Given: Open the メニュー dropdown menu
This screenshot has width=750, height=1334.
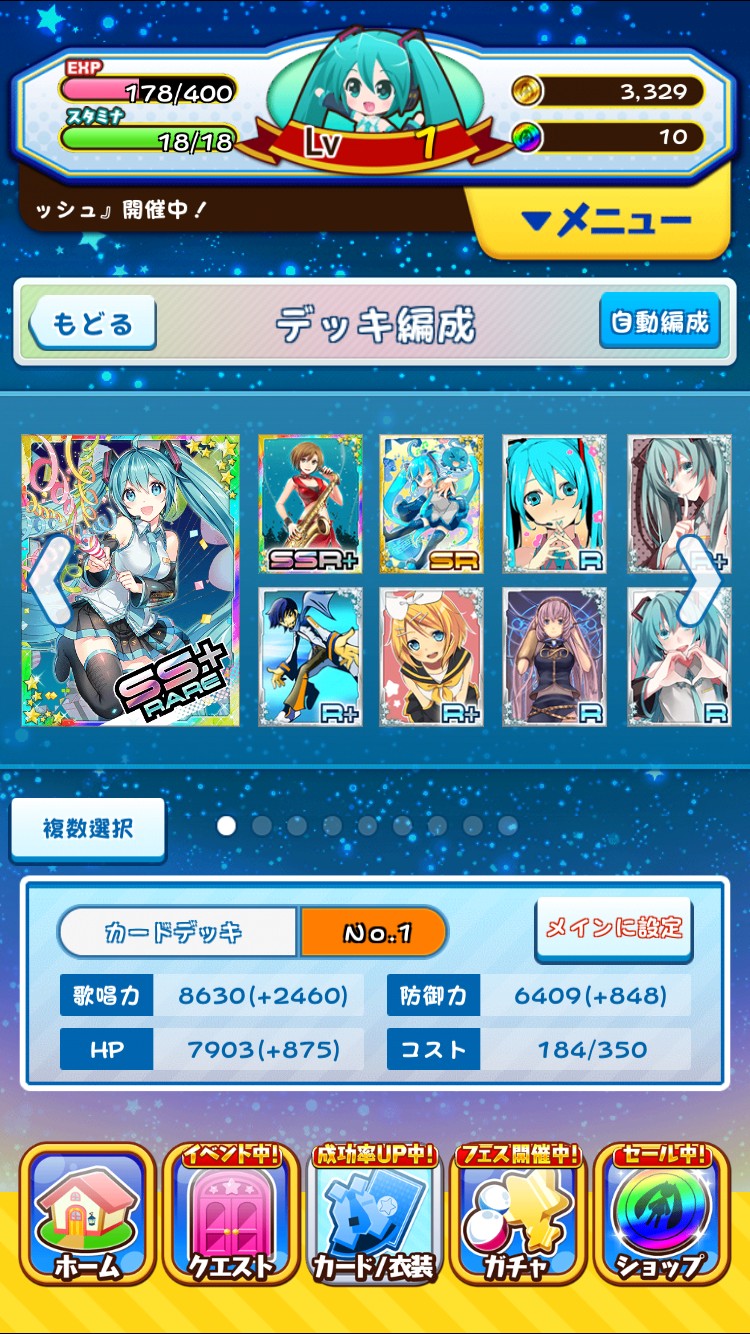Looking at the screenshot, I should click(607, 221).
